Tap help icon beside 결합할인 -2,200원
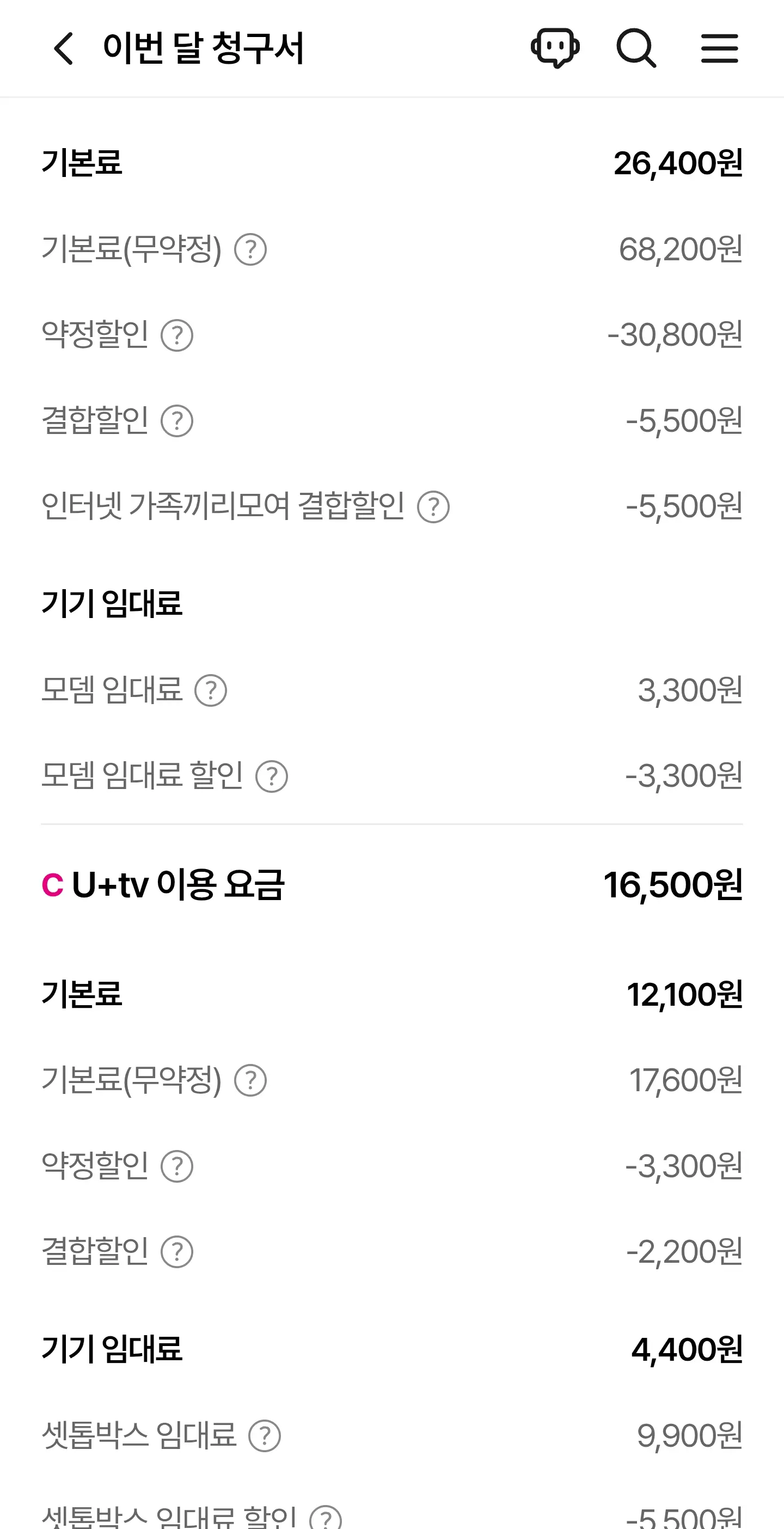The width and height of the screenshot is (784, 1529). pos(177,1252)
